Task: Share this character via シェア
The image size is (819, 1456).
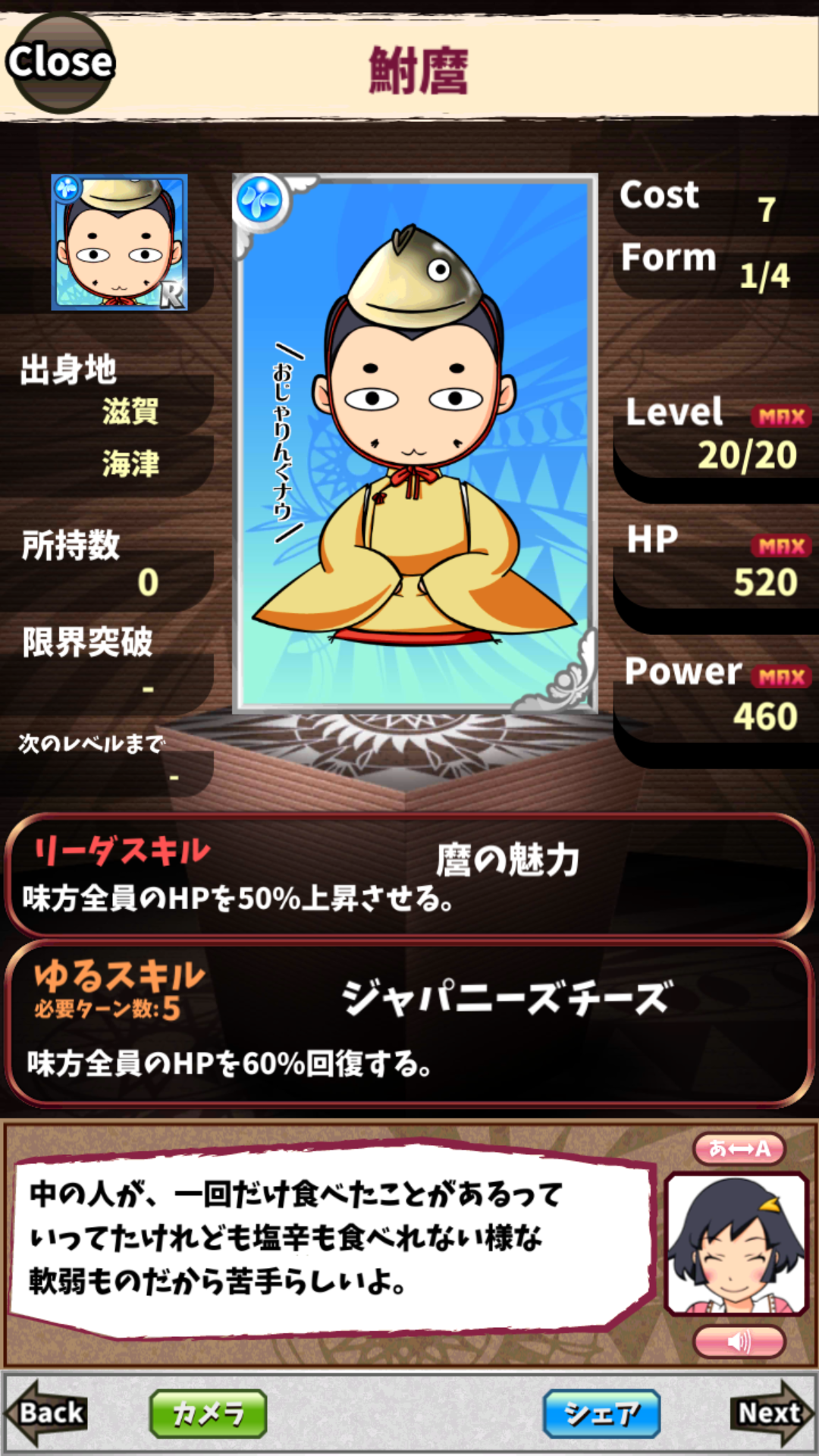Action: (601, 1414)
